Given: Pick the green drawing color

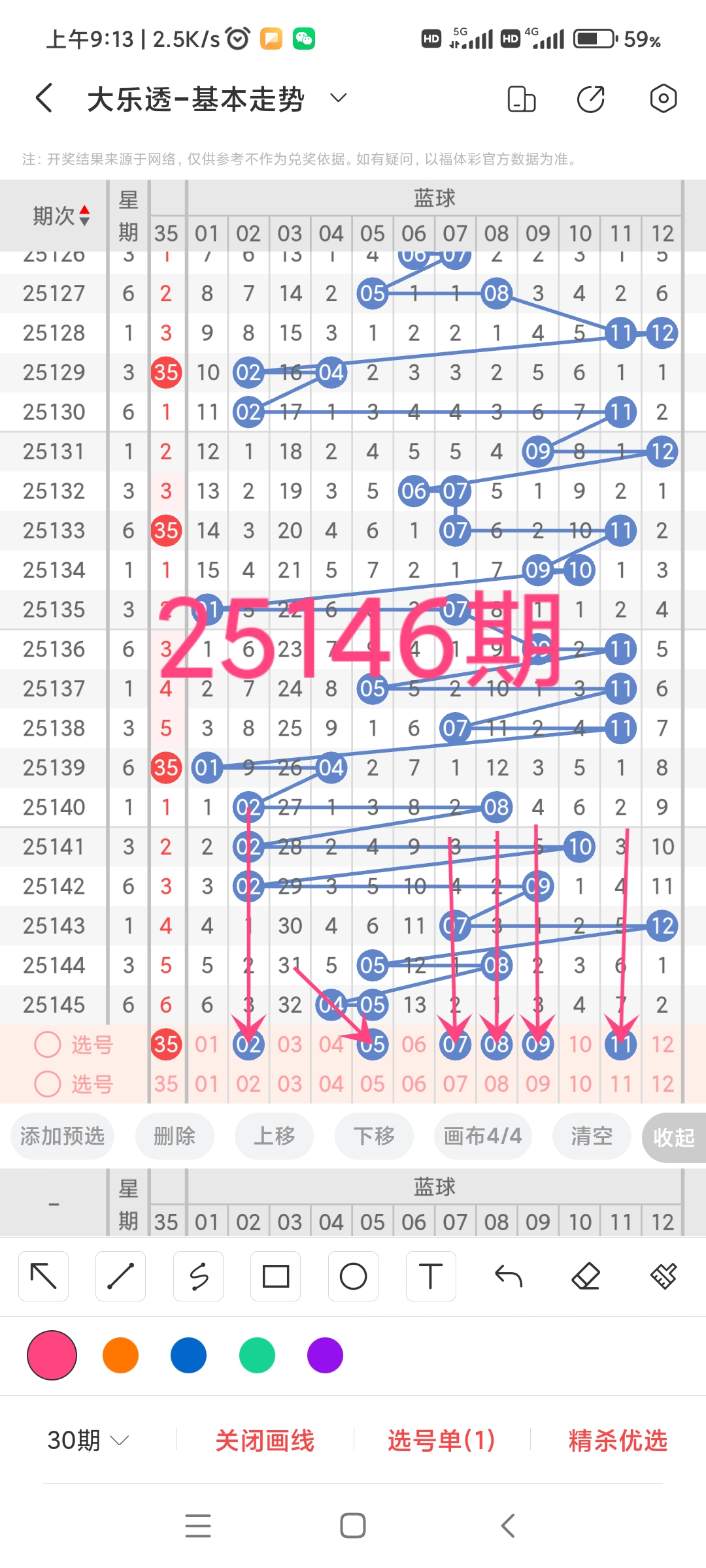Looking at the screenshot, I should coord(256,1356).
